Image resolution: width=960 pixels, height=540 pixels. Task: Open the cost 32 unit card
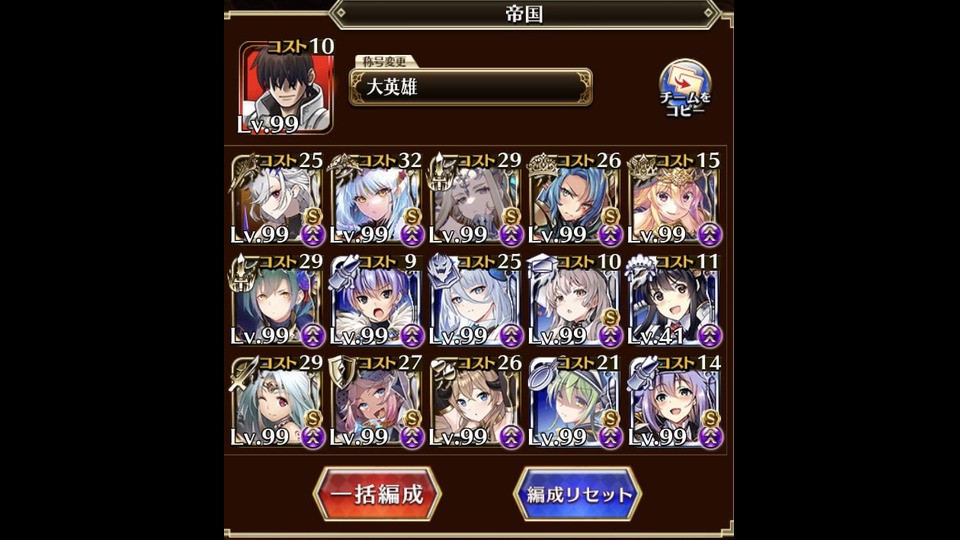coord(377,200)
